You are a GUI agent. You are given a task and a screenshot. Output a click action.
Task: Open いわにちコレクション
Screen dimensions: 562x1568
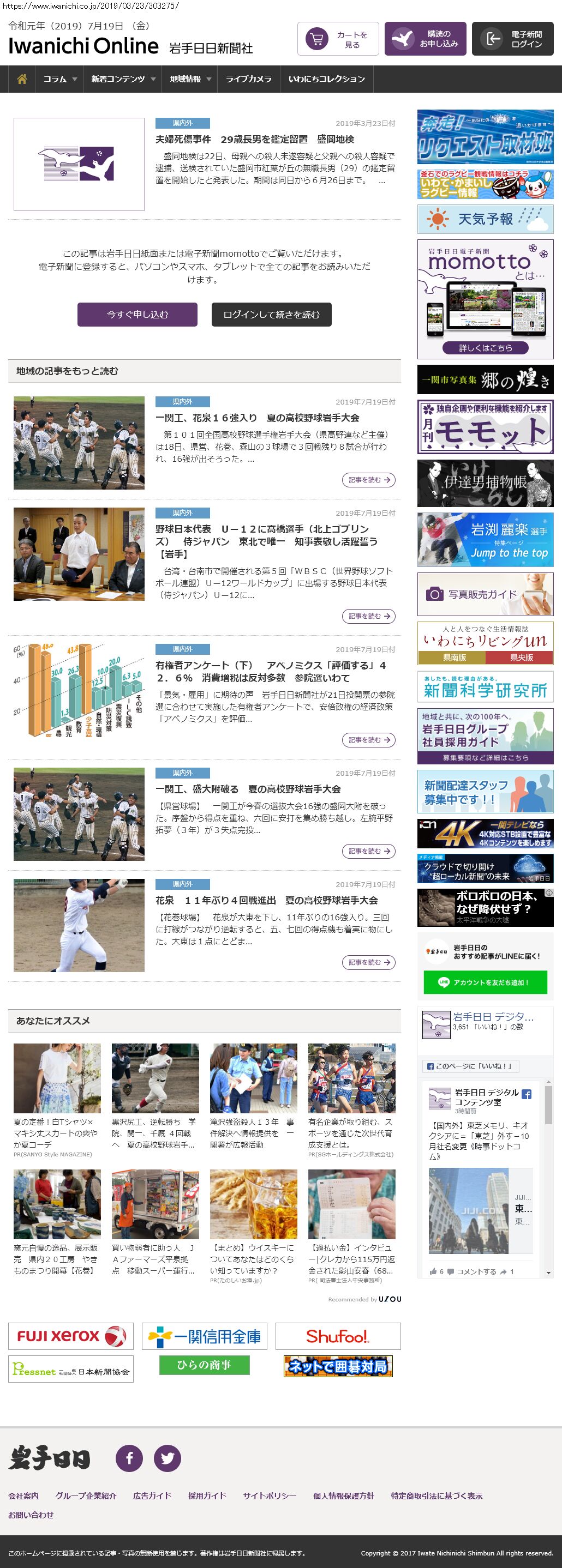tap(326, 79)
